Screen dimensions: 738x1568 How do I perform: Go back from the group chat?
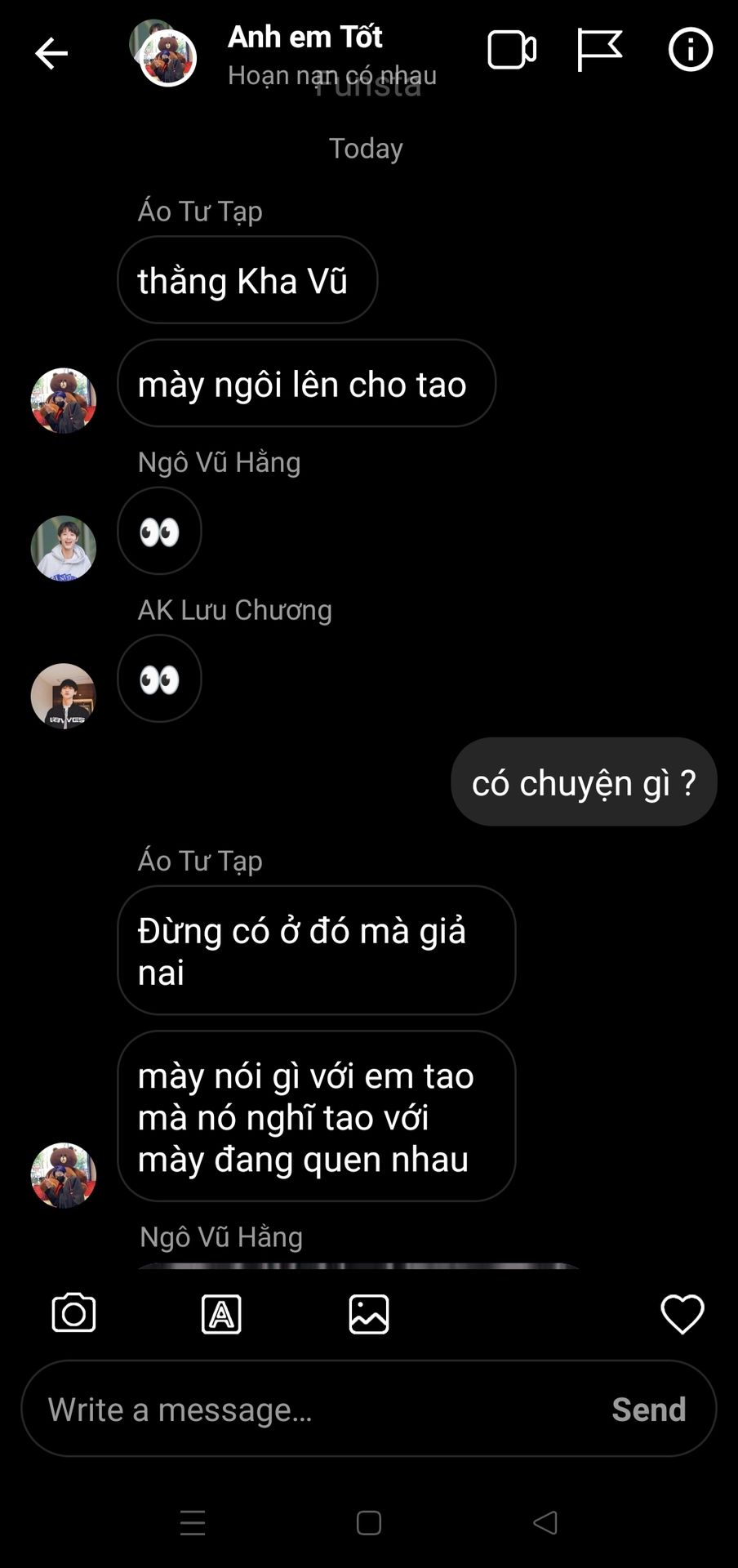(51, 54)
